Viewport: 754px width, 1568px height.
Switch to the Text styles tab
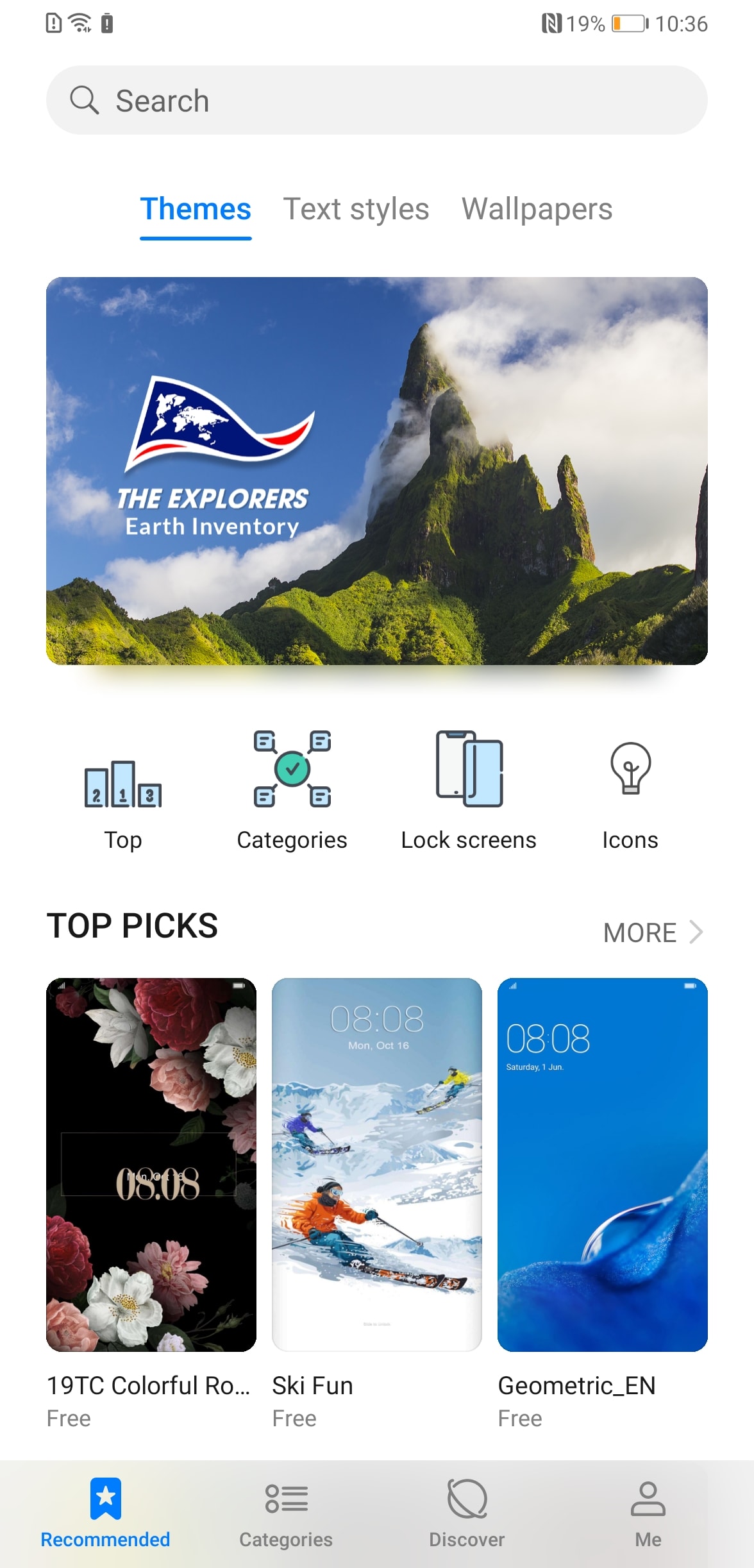[x=356, y=209]
